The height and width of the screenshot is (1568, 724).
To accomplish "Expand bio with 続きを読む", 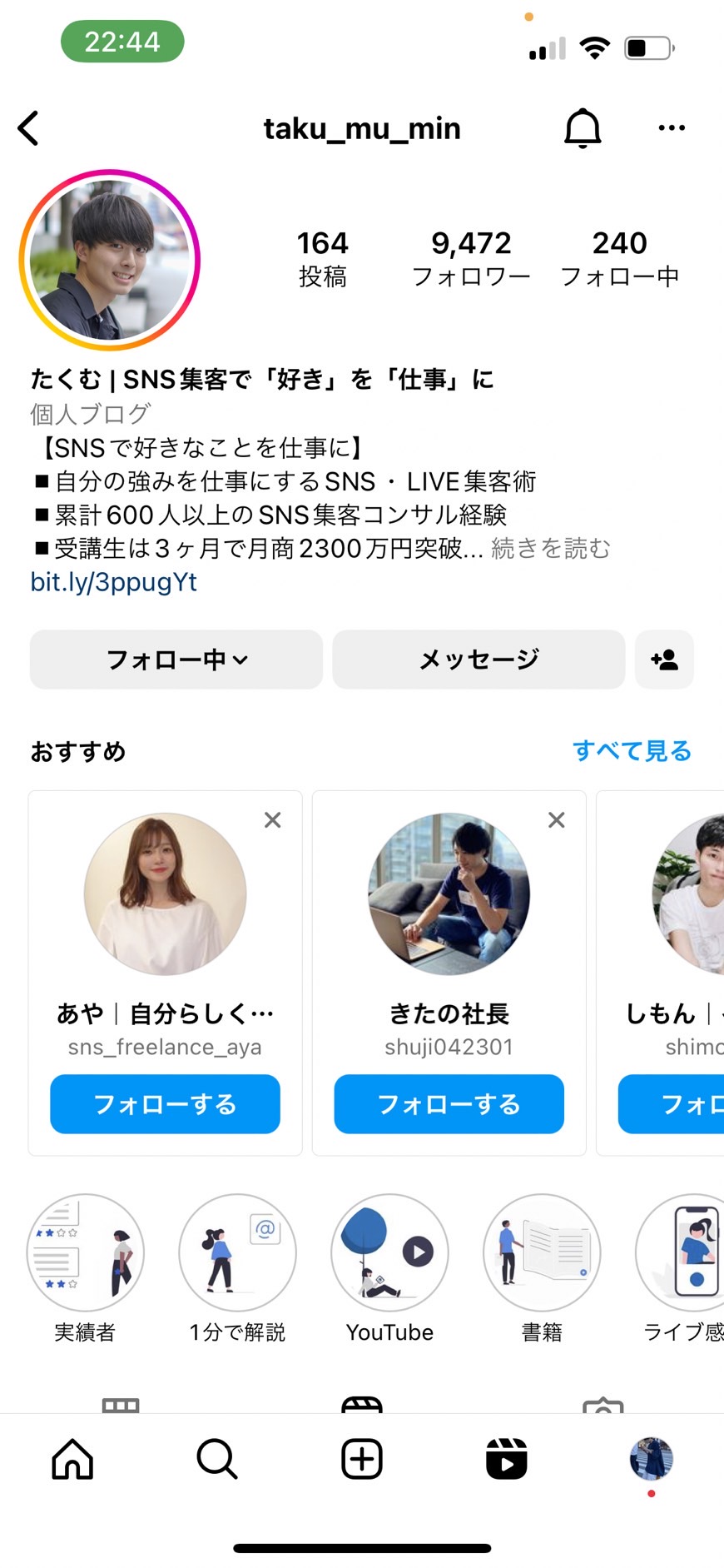I will (x=551, y=548).
